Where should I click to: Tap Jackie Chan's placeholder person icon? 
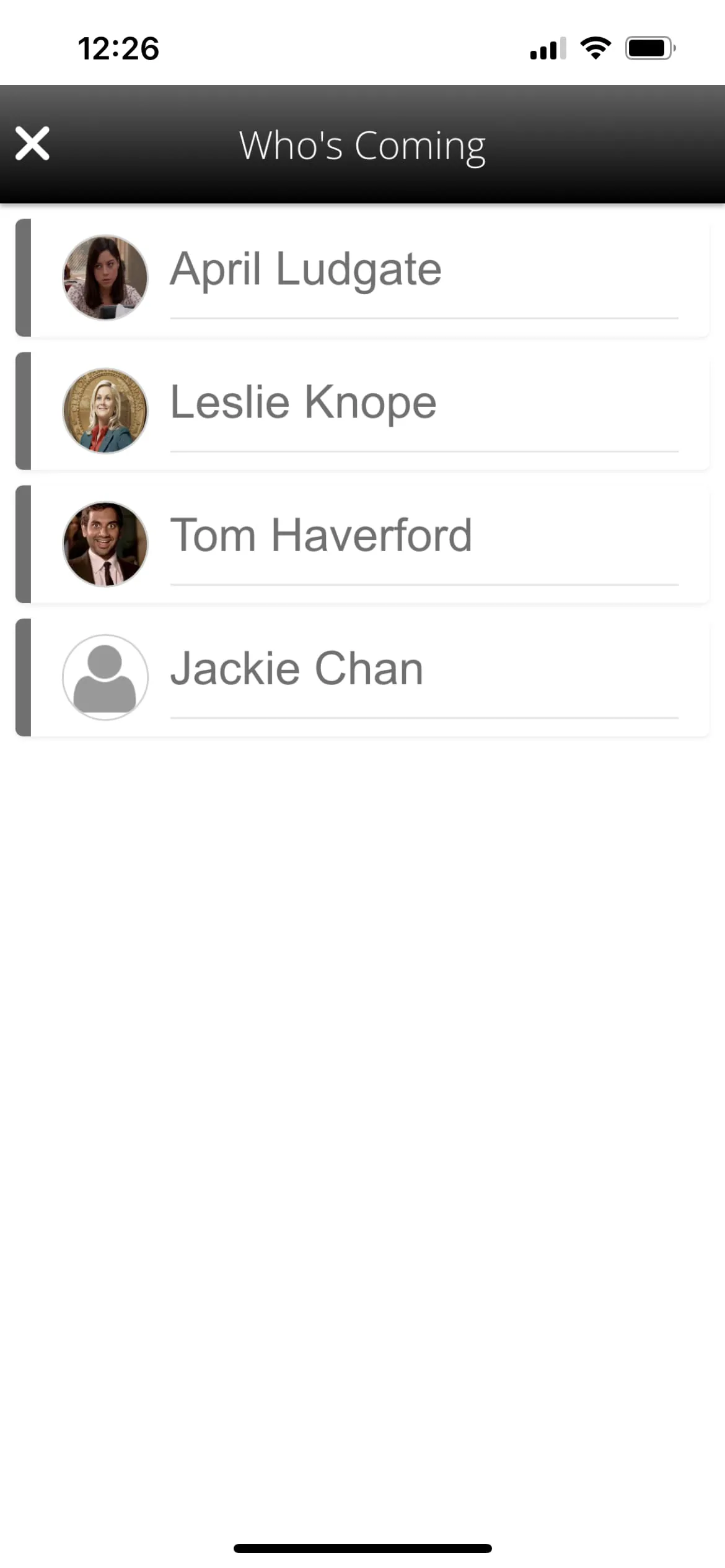click(x=105, y=677)
